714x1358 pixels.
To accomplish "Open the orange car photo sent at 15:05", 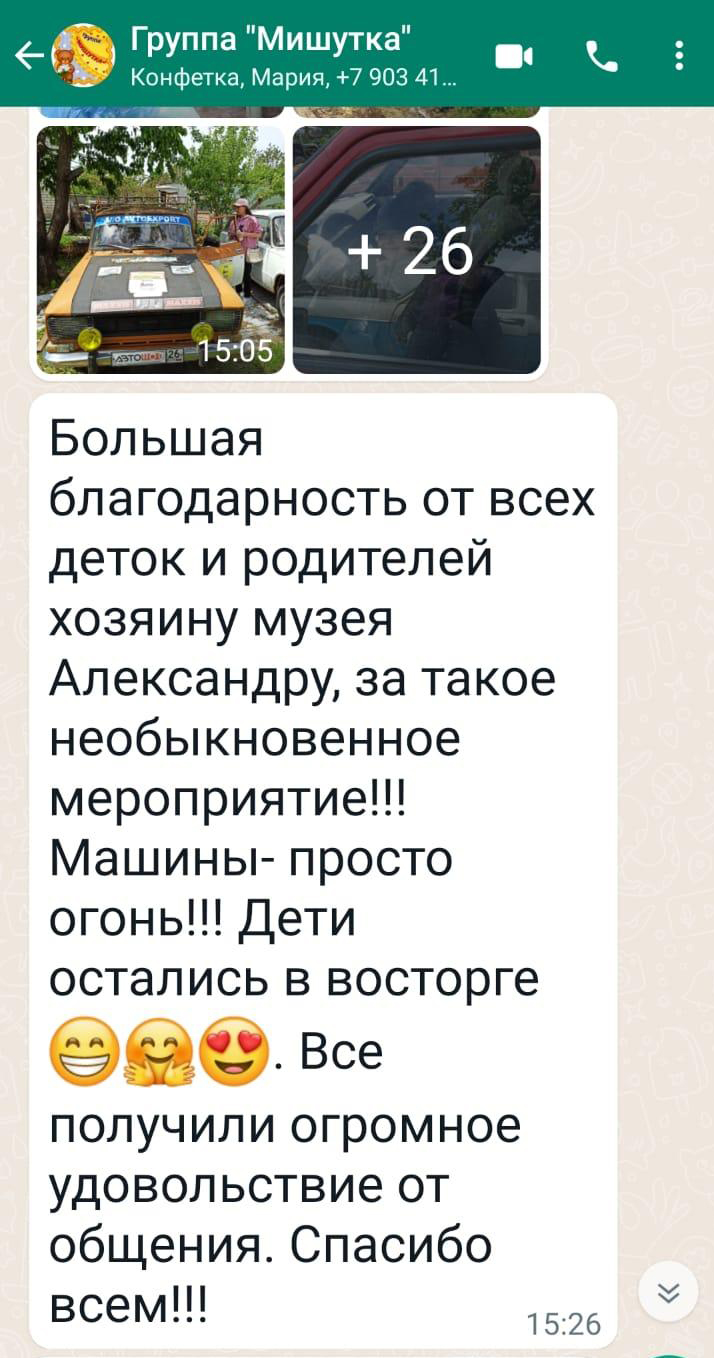I will tap(161, 249).
